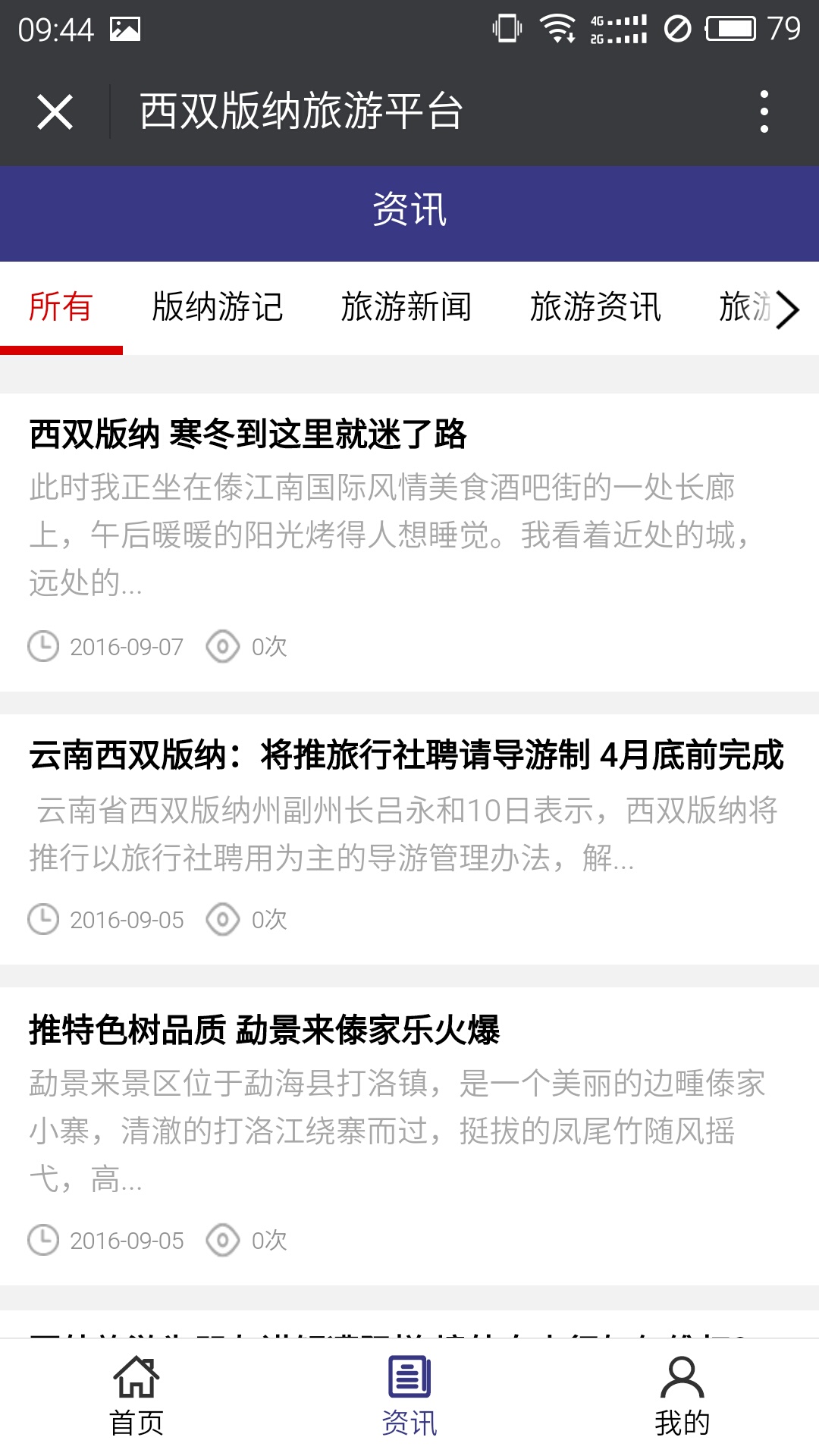Close the 西双版纳旅游平台 page

coord(55,112)
